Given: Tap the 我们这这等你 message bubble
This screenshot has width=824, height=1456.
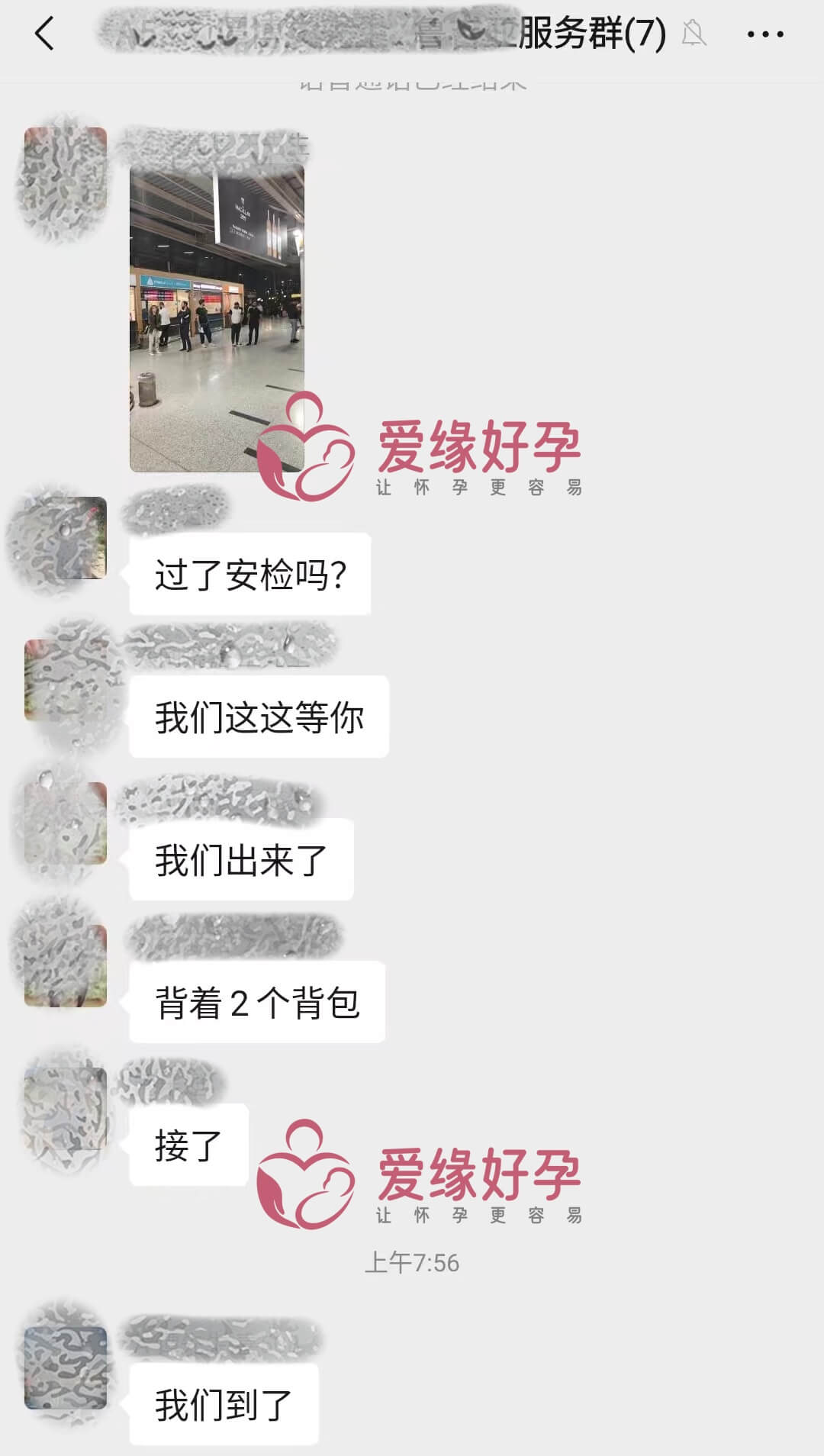Looking at the screenshot, I should pyautogui.click(x=259, y=716).
